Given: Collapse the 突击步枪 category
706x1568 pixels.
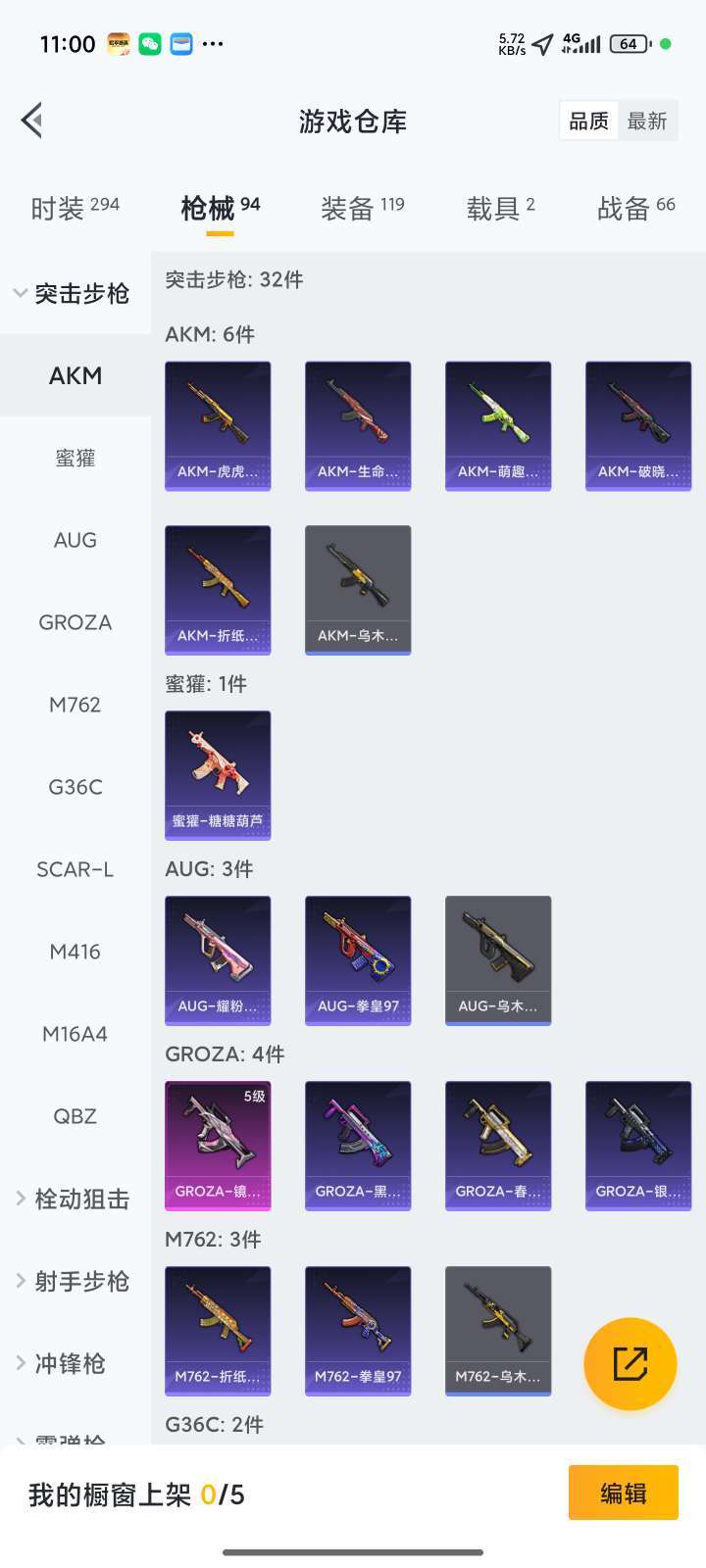Looking at the screenshot, I should 74,293.
